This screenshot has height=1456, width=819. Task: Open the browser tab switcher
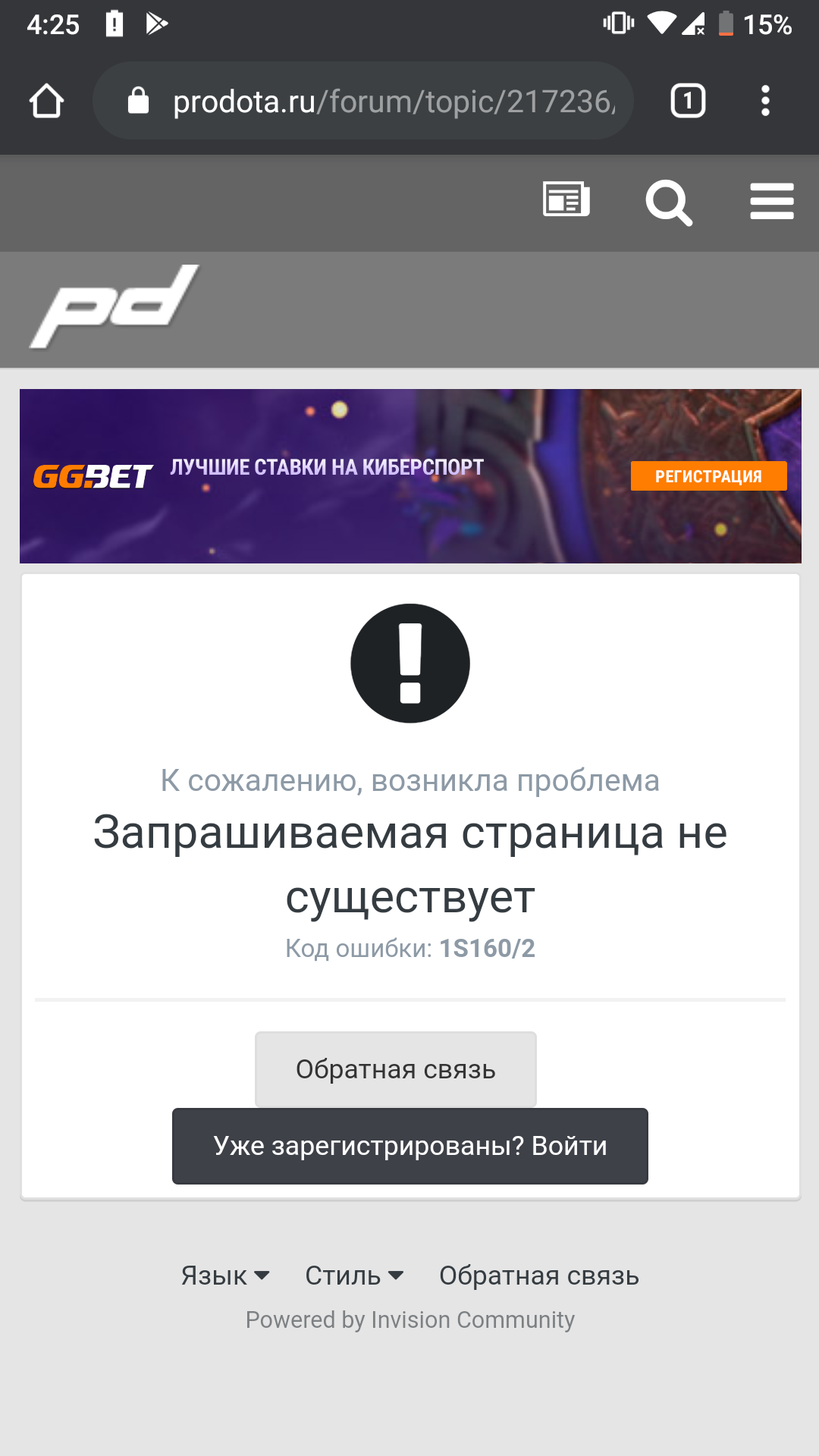[x=688, y=101]
